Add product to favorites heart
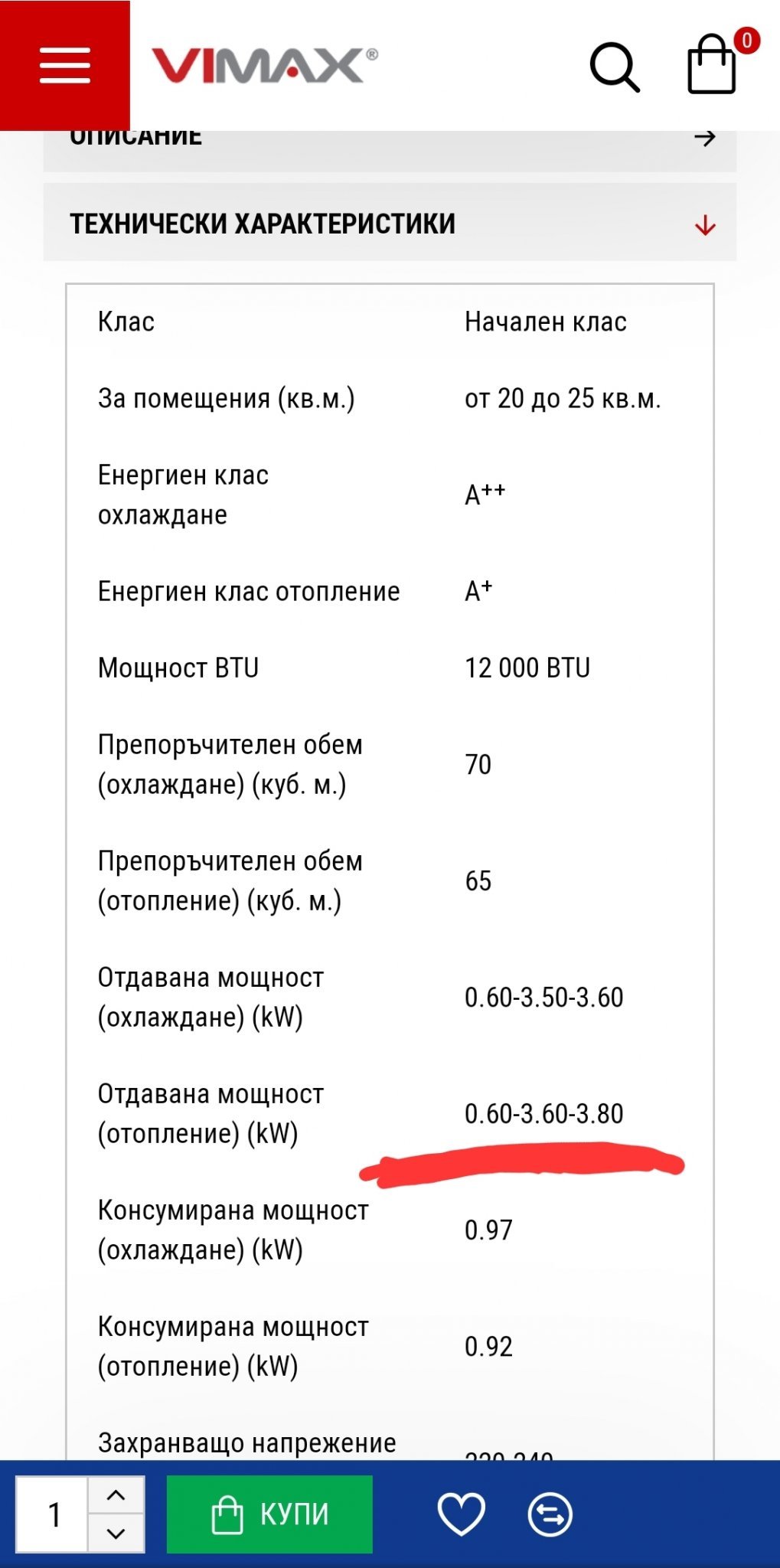 point(461,1514)
